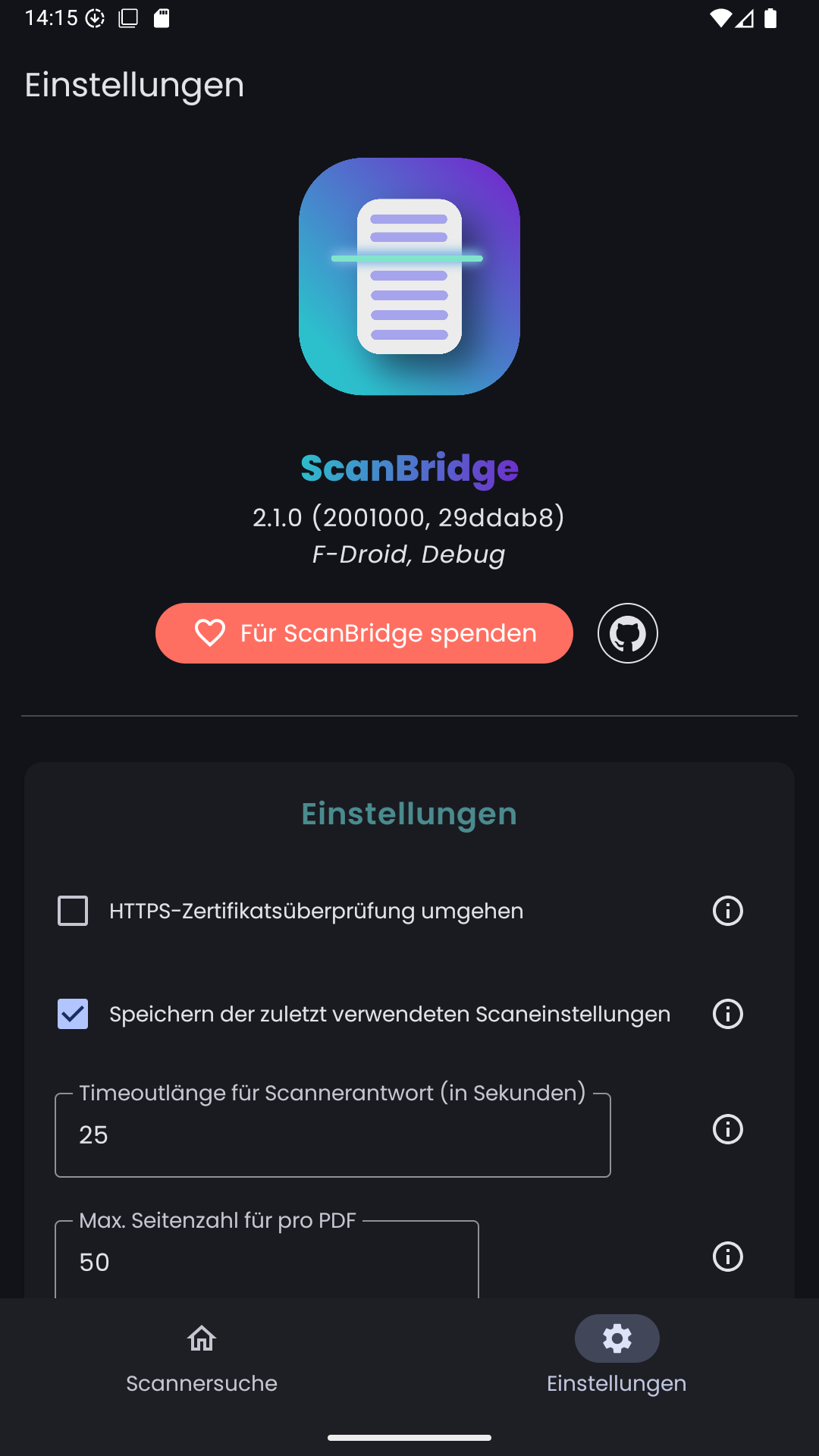
Task: Enable HTTPS-Zertifikatsüberprüfung umgehen checkbox
Action: (x=73, y=911)
